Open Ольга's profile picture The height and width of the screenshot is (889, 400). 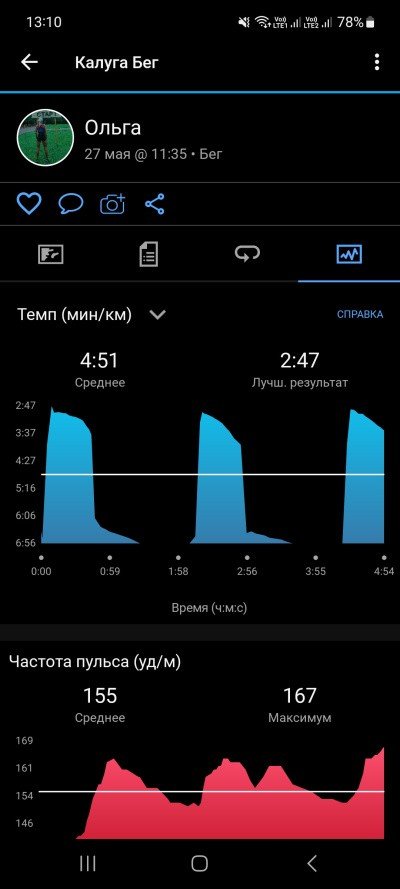coord(45,137)
